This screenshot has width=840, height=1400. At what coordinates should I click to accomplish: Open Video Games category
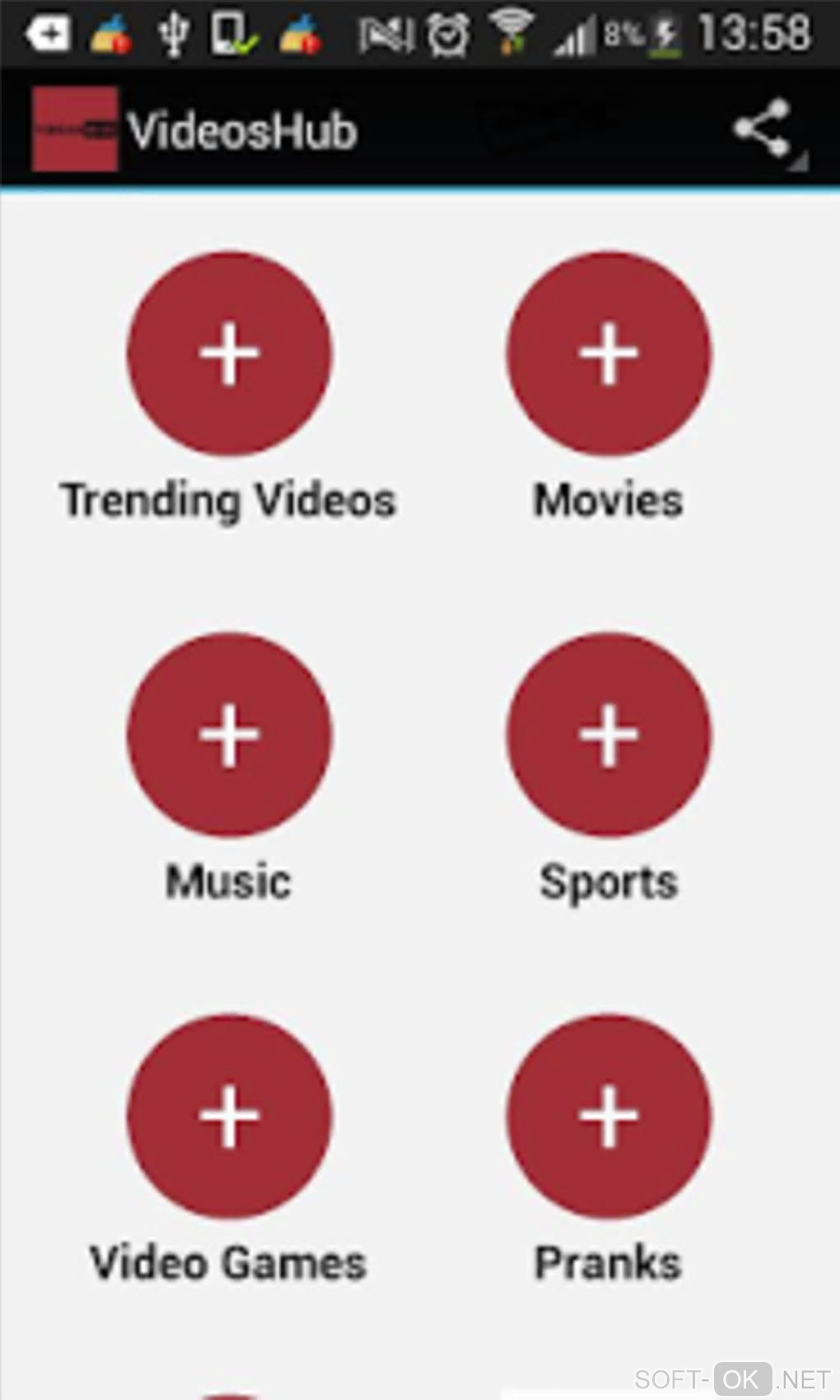pyautogui.click(x=229, y=1116)
